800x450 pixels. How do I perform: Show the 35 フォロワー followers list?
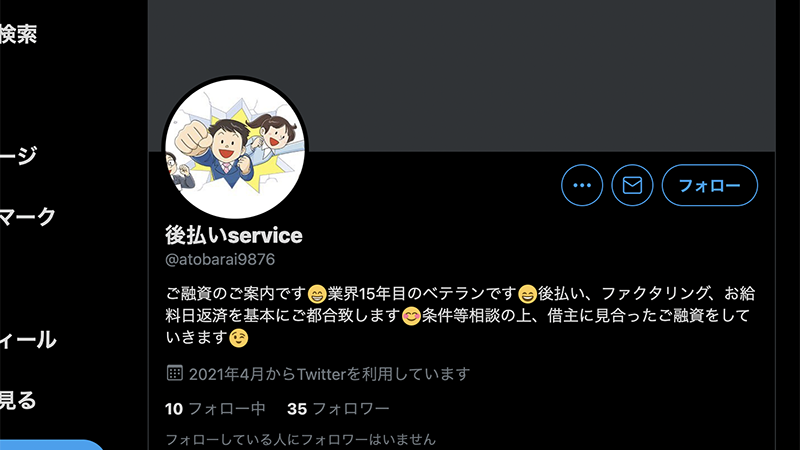pos(338,408)
